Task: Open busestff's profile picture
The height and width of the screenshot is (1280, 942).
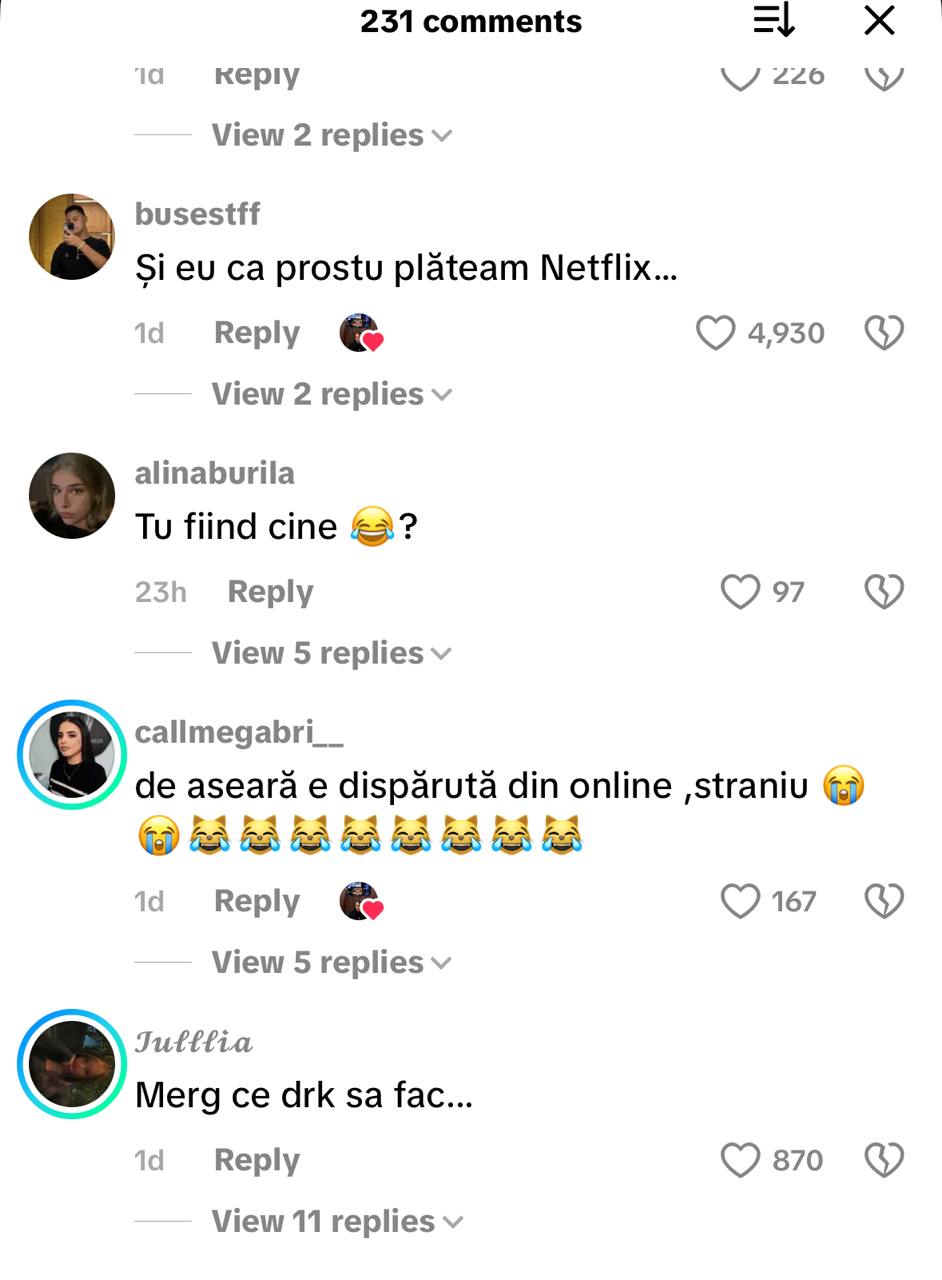Action: pos(72,237)
